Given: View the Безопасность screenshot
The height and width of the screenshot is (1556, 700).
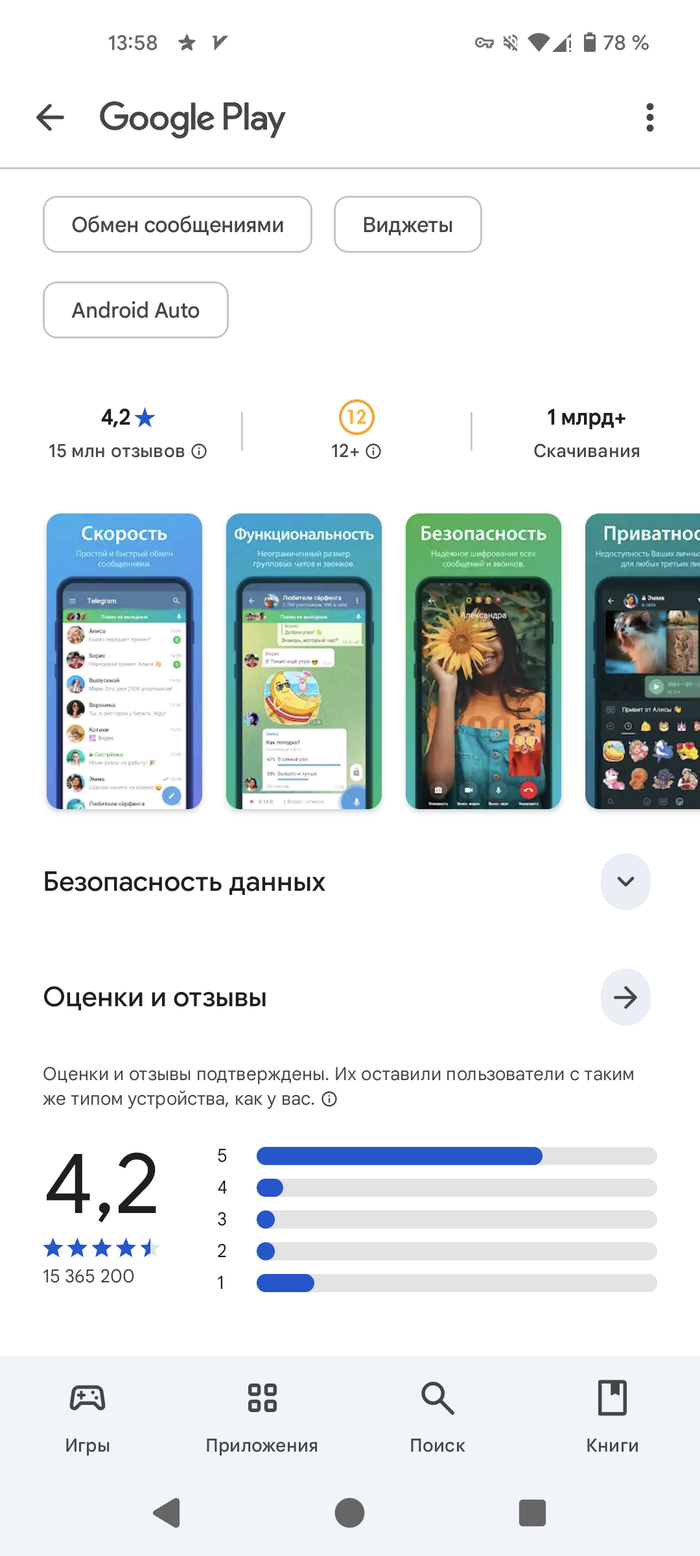Looking at the screenshot, I should pyautogui.click(x=483, y=661).
